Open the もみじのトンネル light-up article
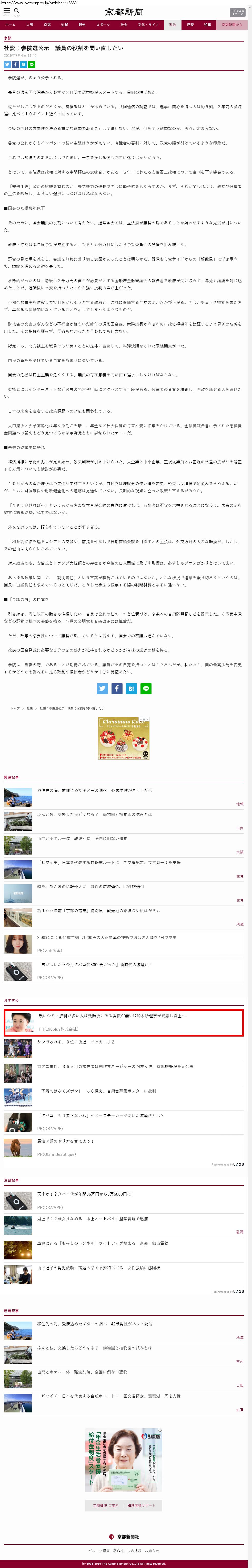Screen dimensions: 252x1568 103,1243
